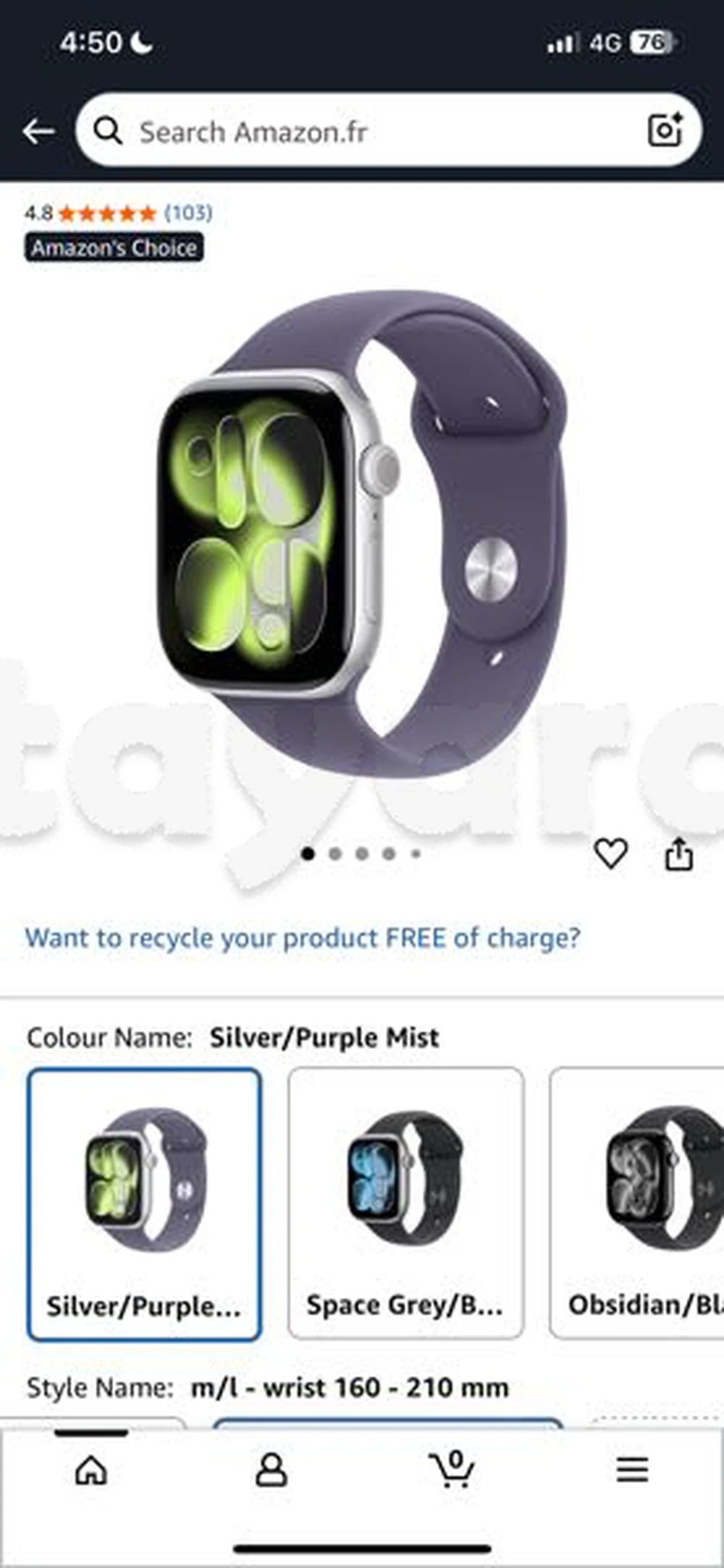Open the account profile tab

pyautogui.click(x=271, y=1471)
